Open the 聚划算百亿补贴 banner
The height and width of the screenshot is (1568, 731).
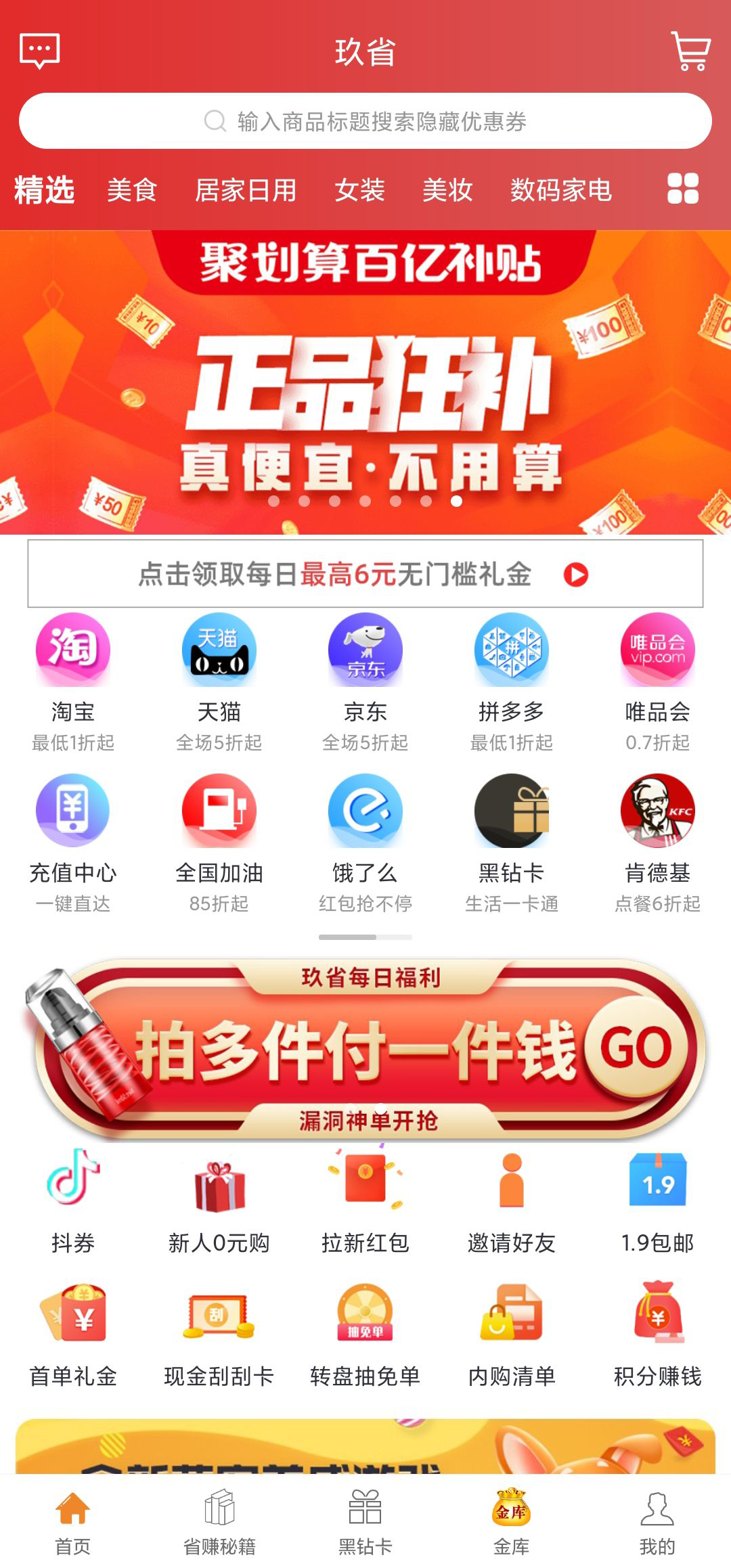[365, 382]
